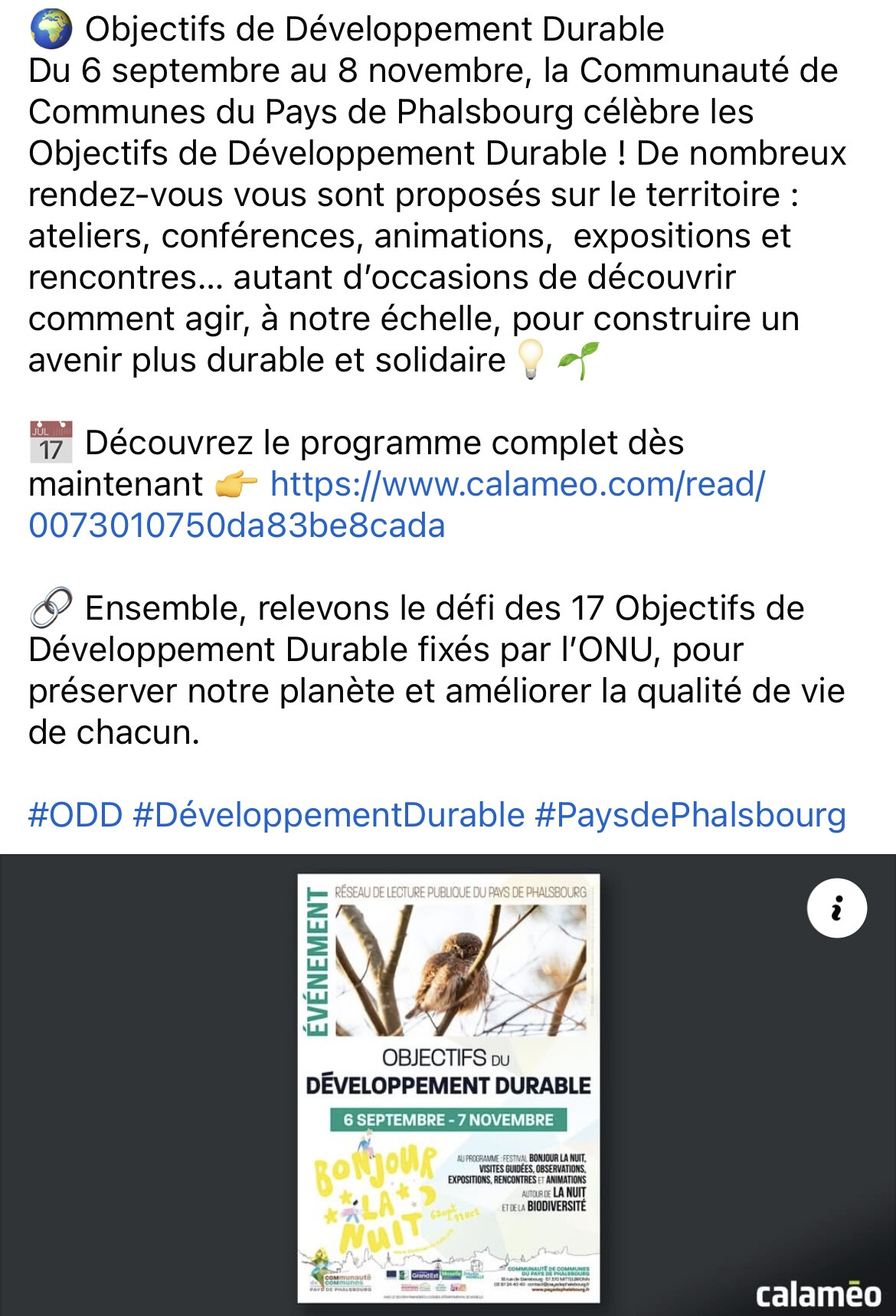Open the Calaméo programme preview card
The height and width of the screenshot is (1316, 896).
coord(448,1085)
